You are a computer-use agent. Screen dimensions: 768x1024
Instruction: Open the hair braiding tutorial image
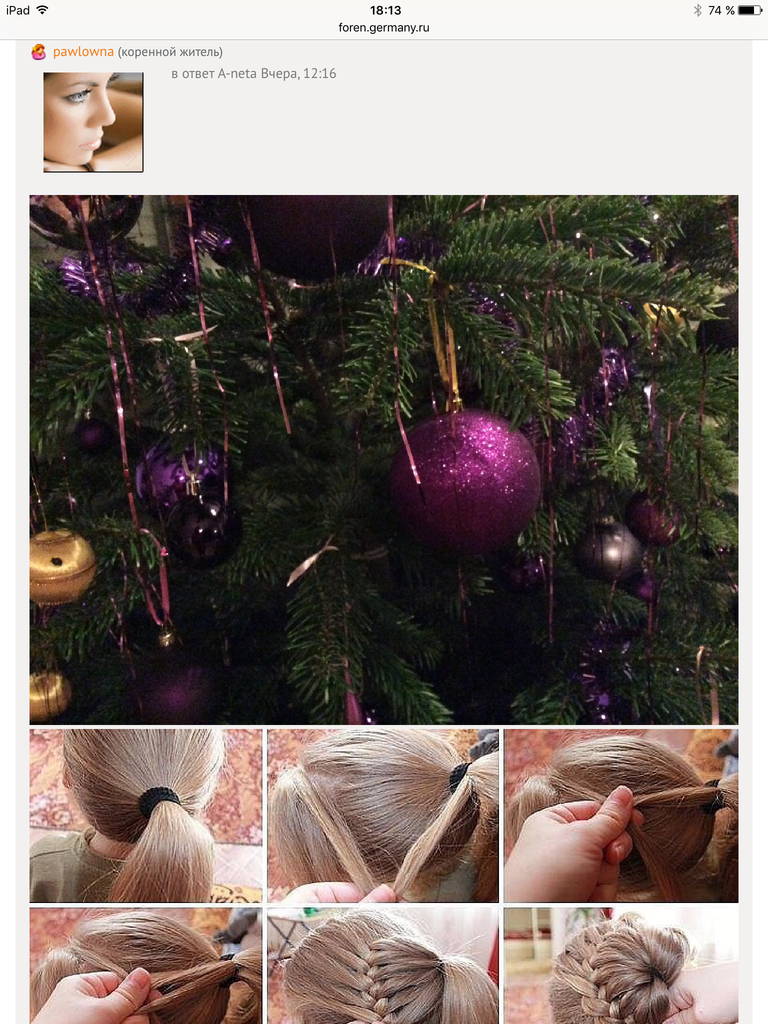point(384,875)
